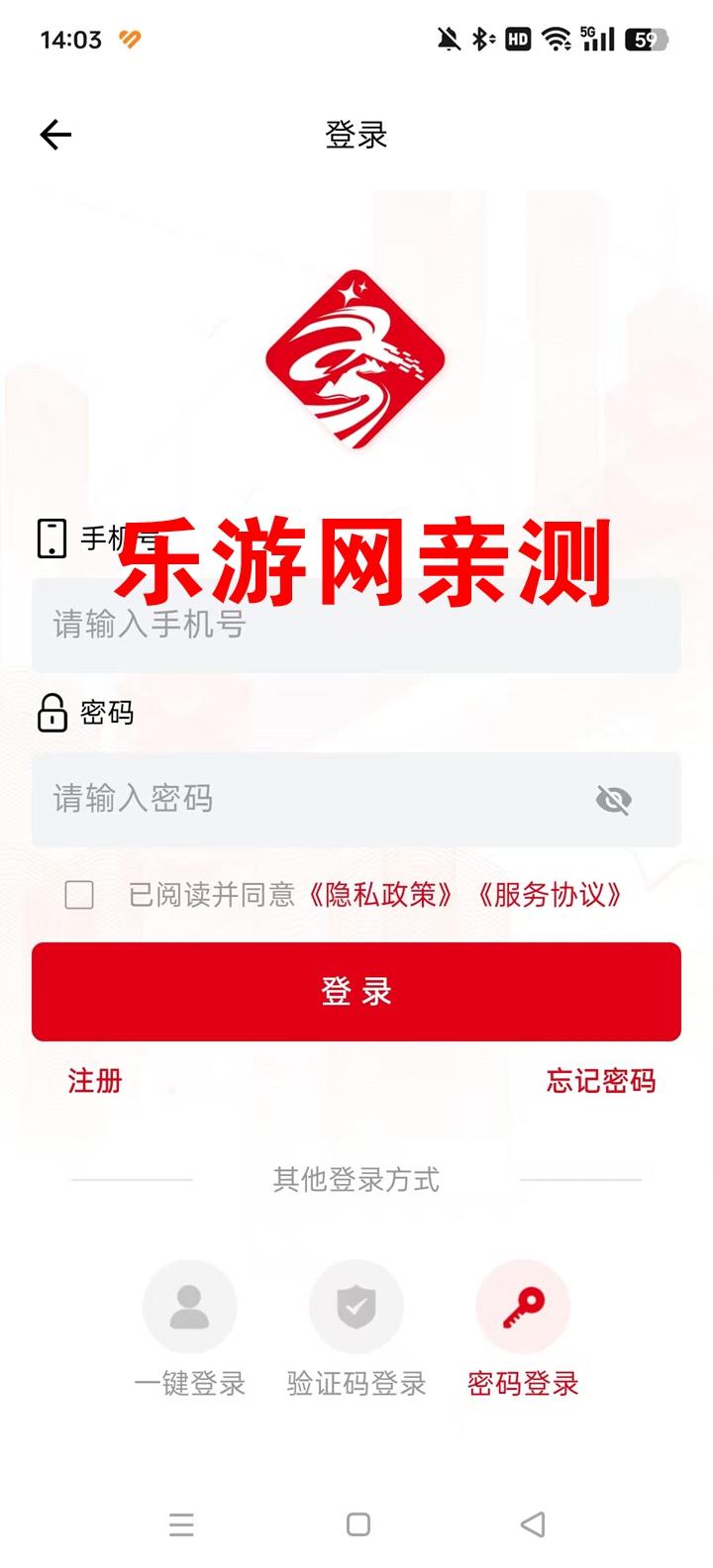713x1568 pixels.
Task: Open recent apps from the navigation bar
Action: pyautogui.click(x=181, y=1524)
